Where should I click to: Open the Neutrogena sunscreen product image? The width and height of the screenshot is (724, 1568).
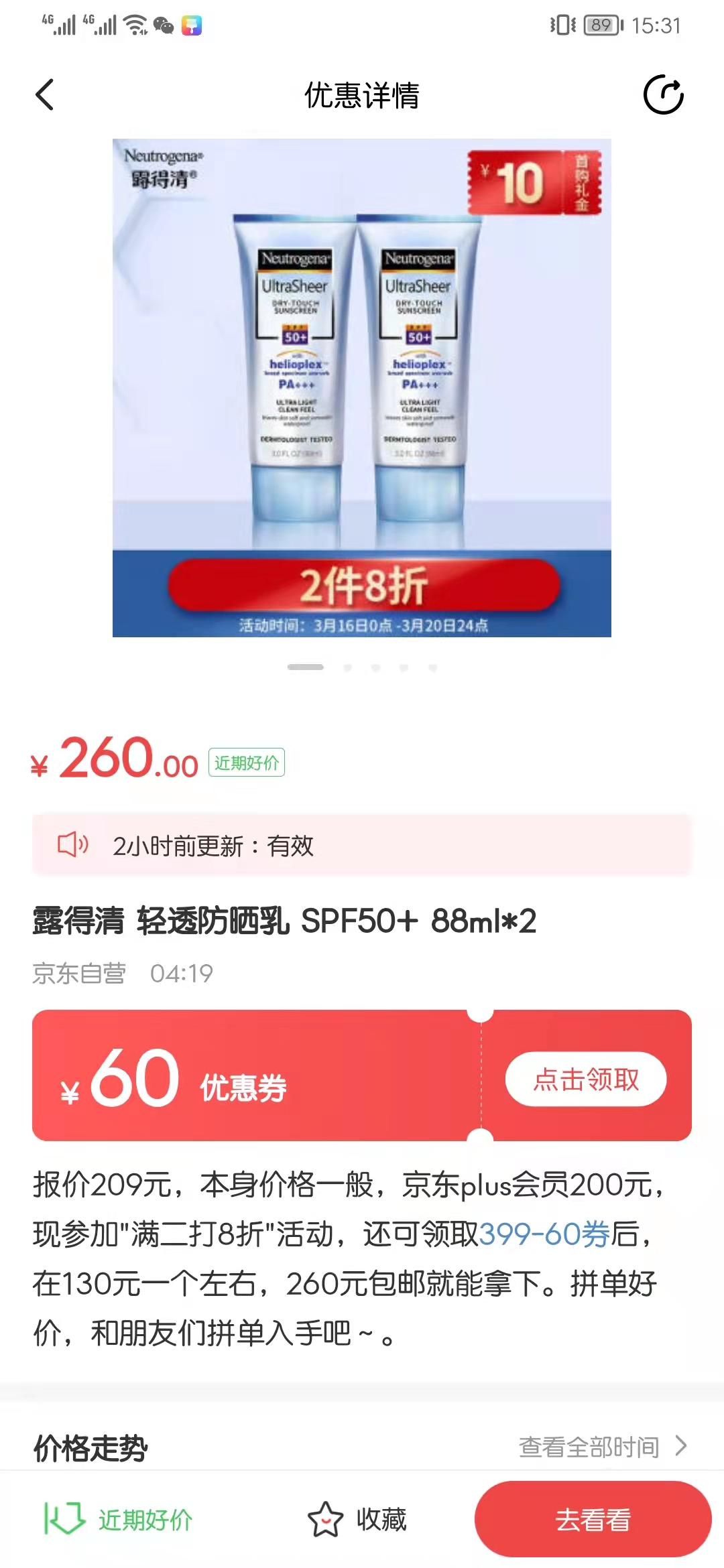pos(361,387)
